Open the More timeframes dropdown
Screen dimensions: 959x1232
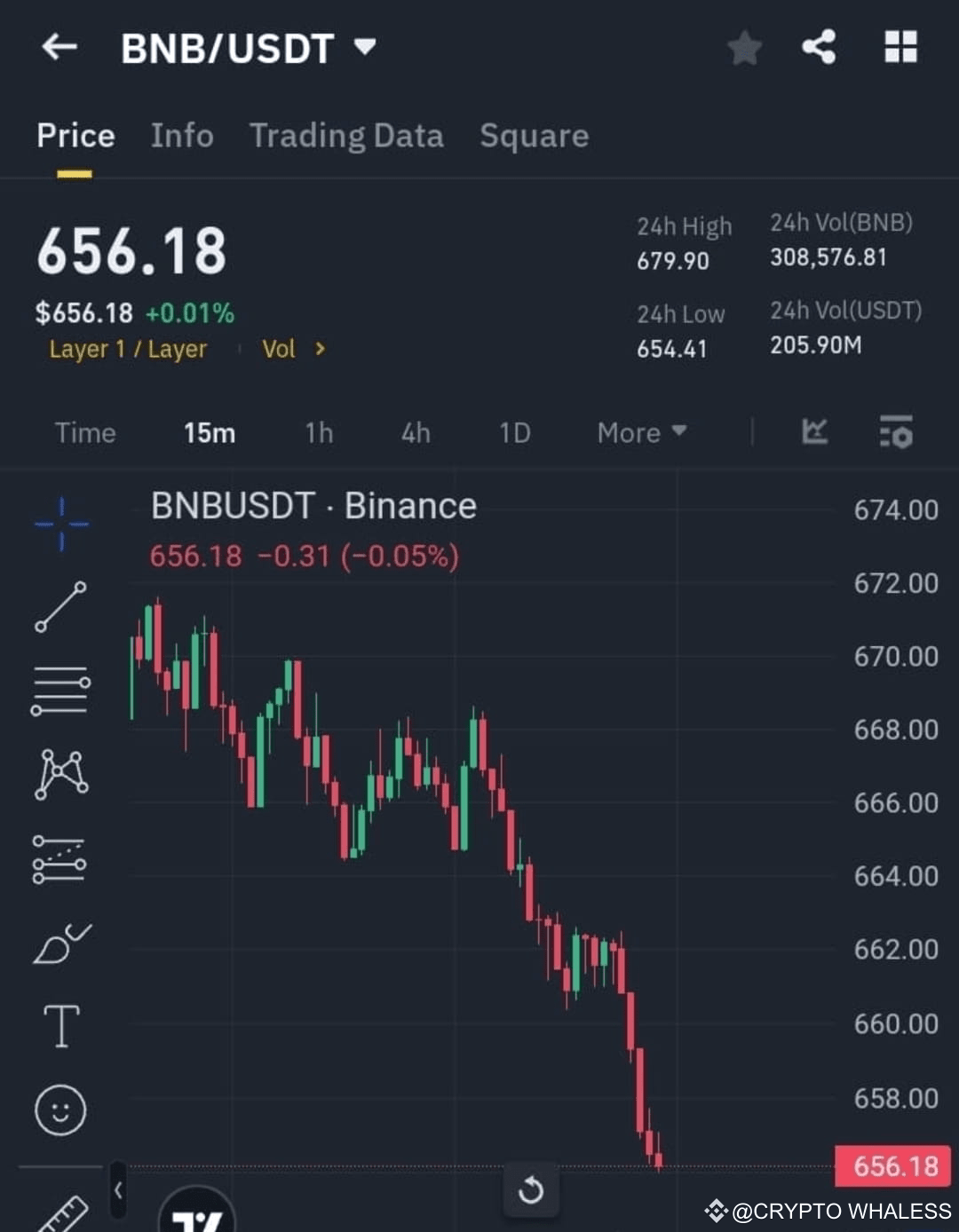640,433
